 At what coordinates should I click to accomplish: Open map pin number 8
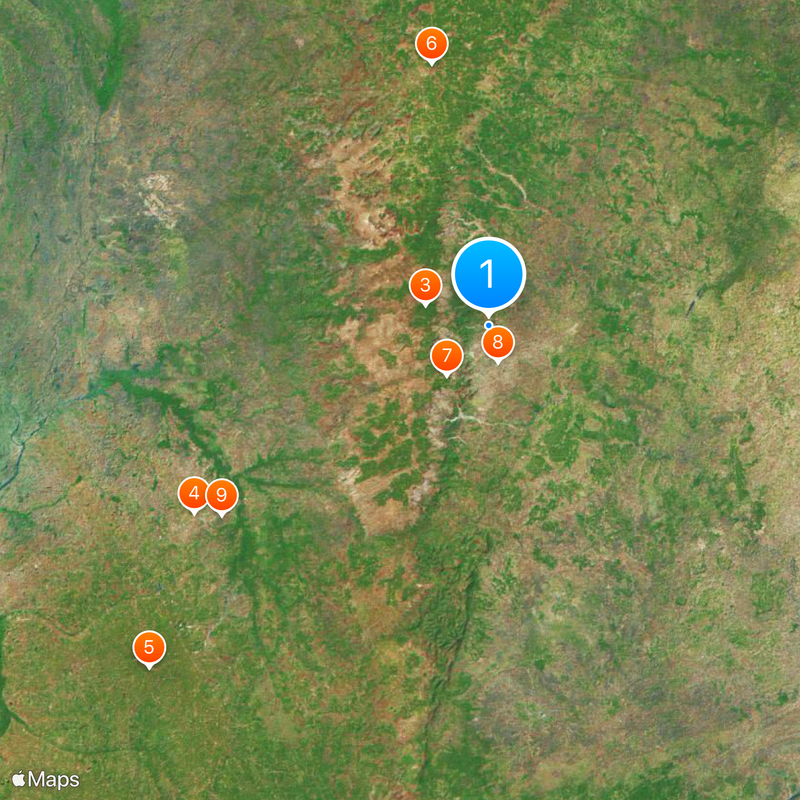(497, 343)
